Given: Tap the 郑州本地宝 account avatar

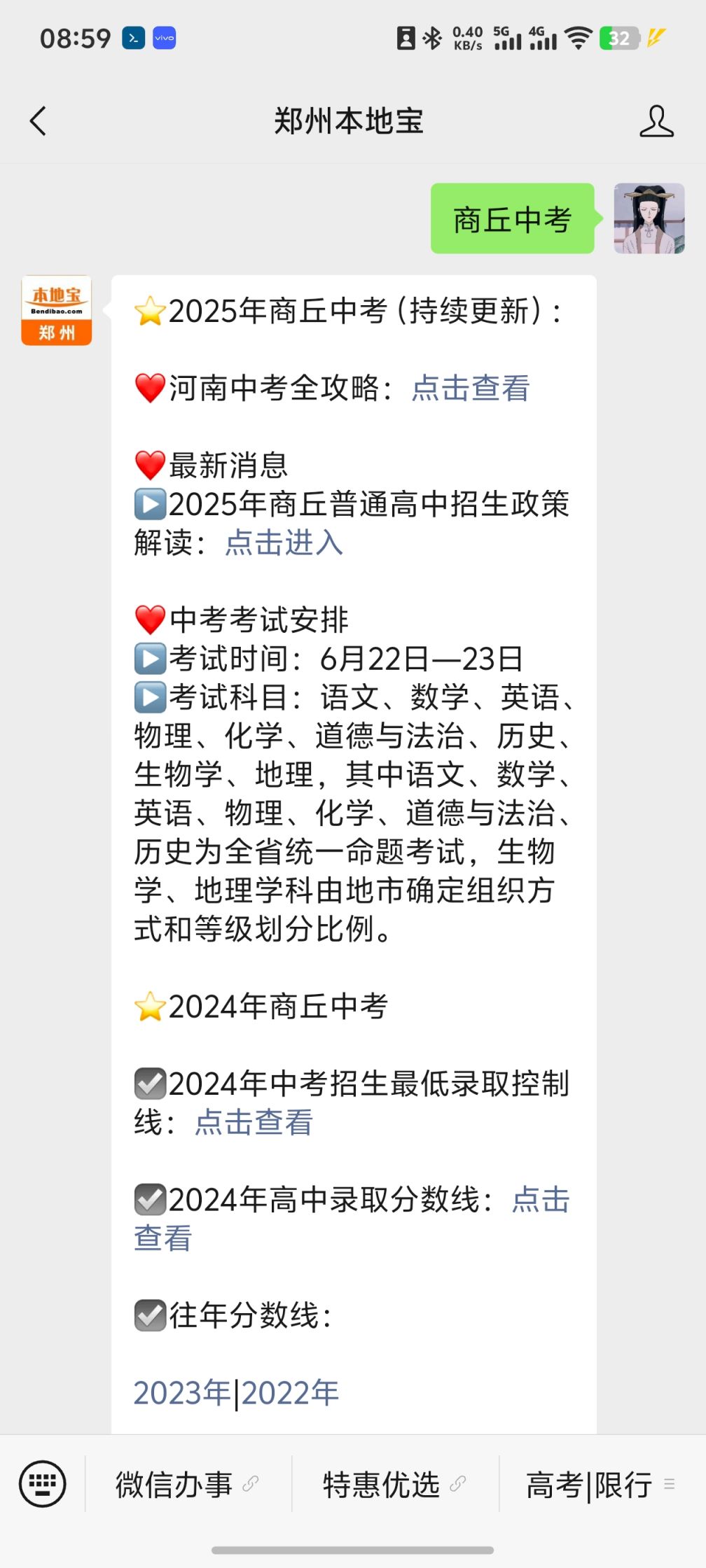Looking at the screenshot, I should tap(57, 310).
